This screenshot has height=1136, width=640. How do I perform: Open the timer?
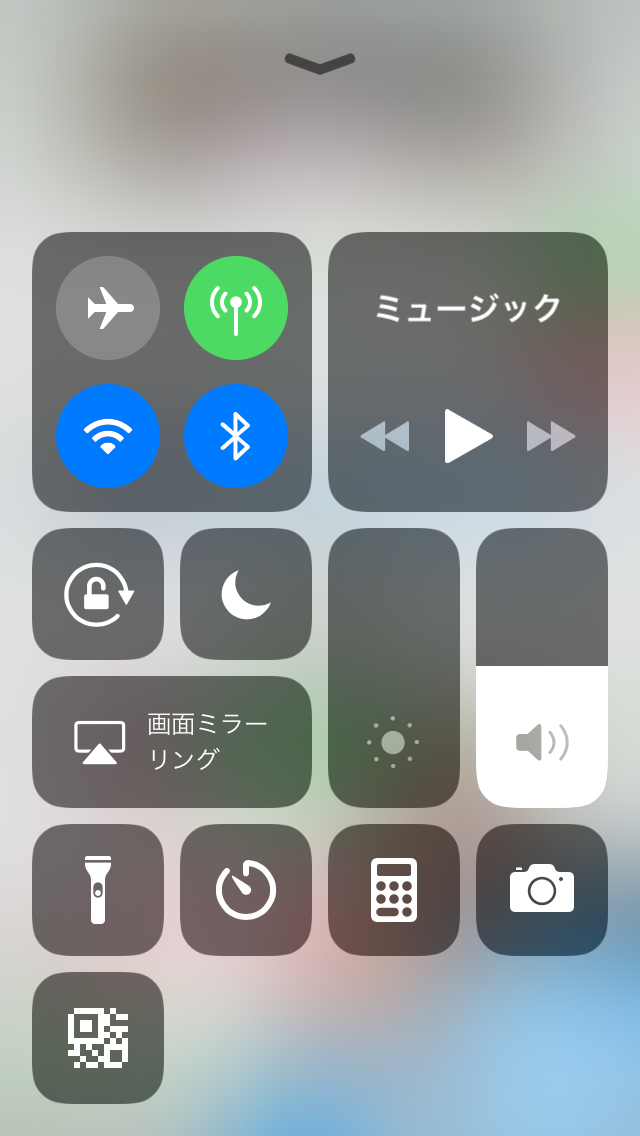click(246, 890)
